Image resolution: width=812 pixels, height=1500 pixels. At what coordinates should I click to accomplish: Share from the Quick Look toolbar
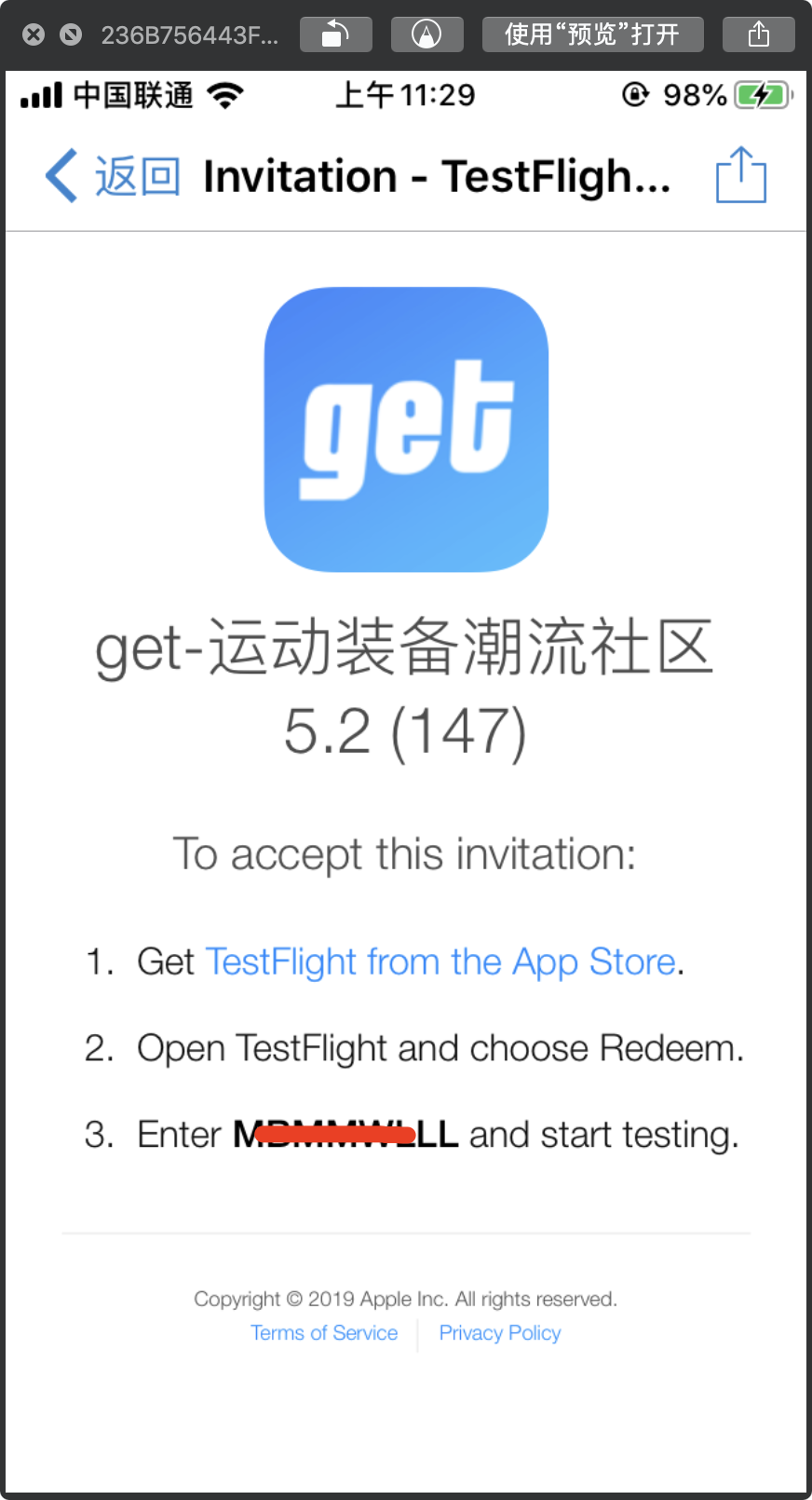pos(759,34)
